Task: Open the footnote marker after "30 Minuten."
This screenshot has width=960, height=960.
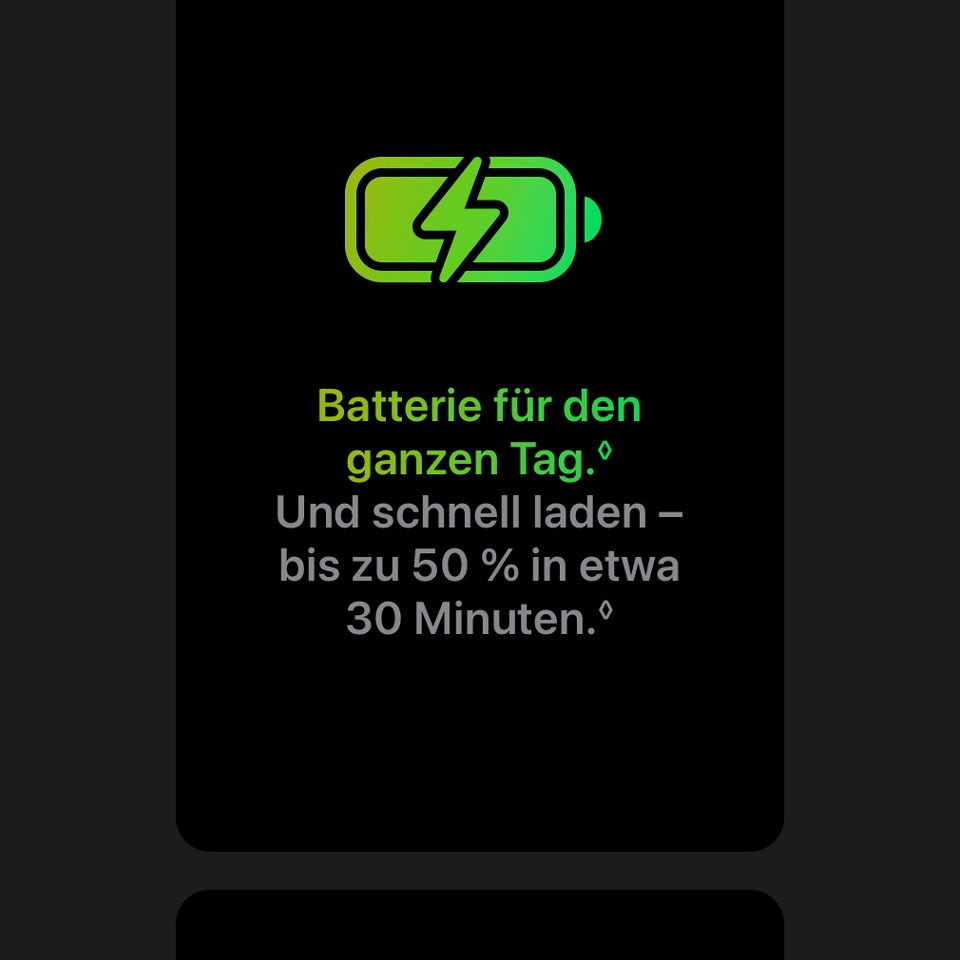Action: [605, 610]
